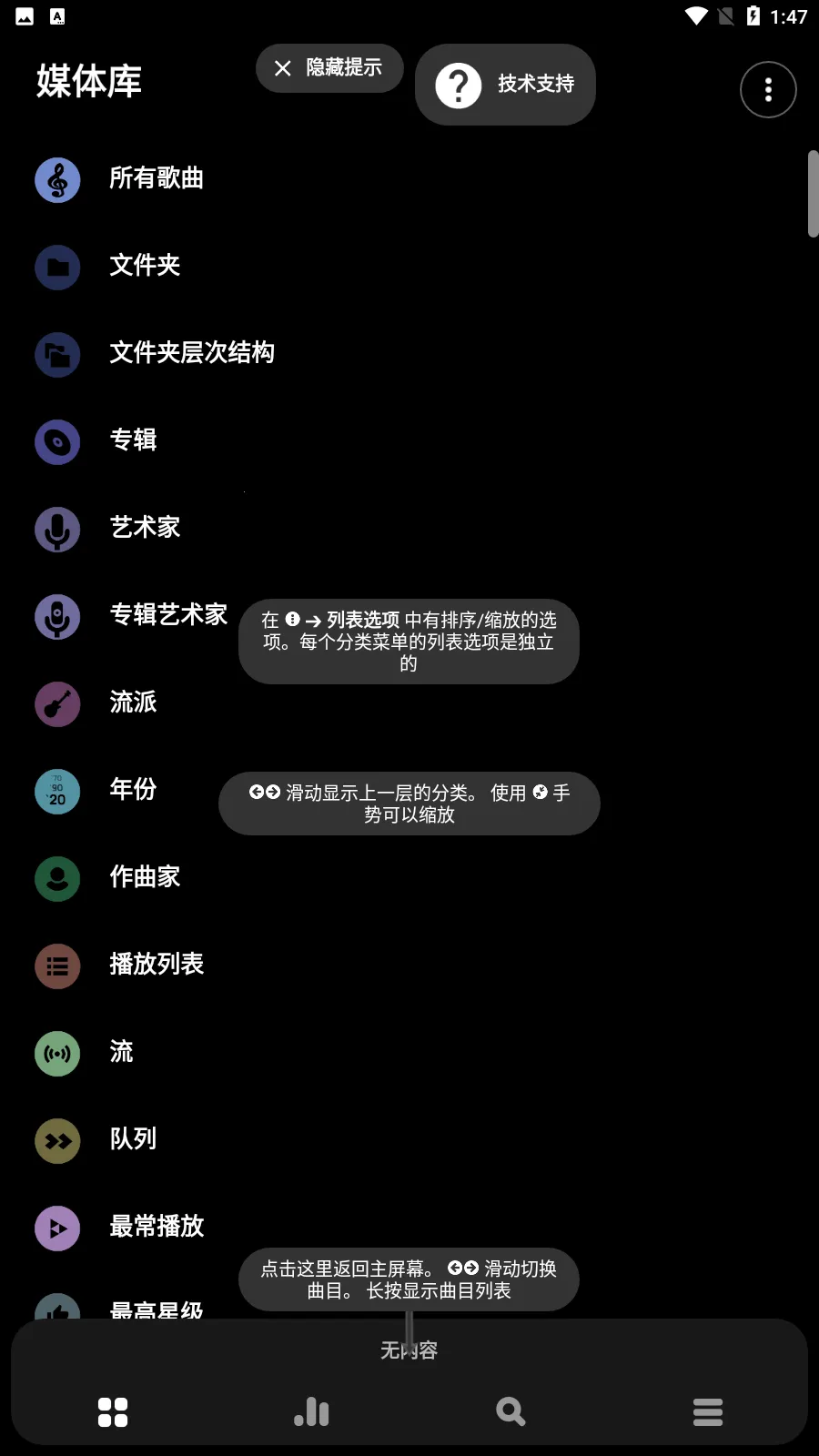Open 年份 category
The width and height of the screenshot is (819, 1456).
tap(133, 790)
